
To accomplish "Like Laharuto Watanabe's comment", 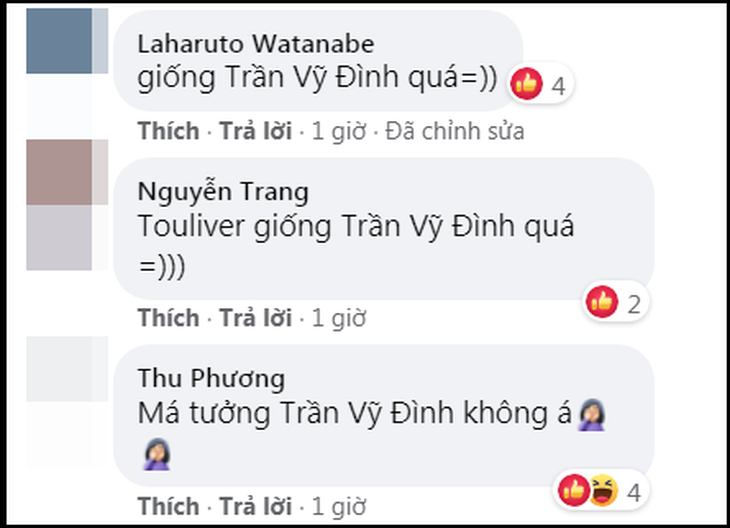I will pyautogui.click(x=168, y=131).
